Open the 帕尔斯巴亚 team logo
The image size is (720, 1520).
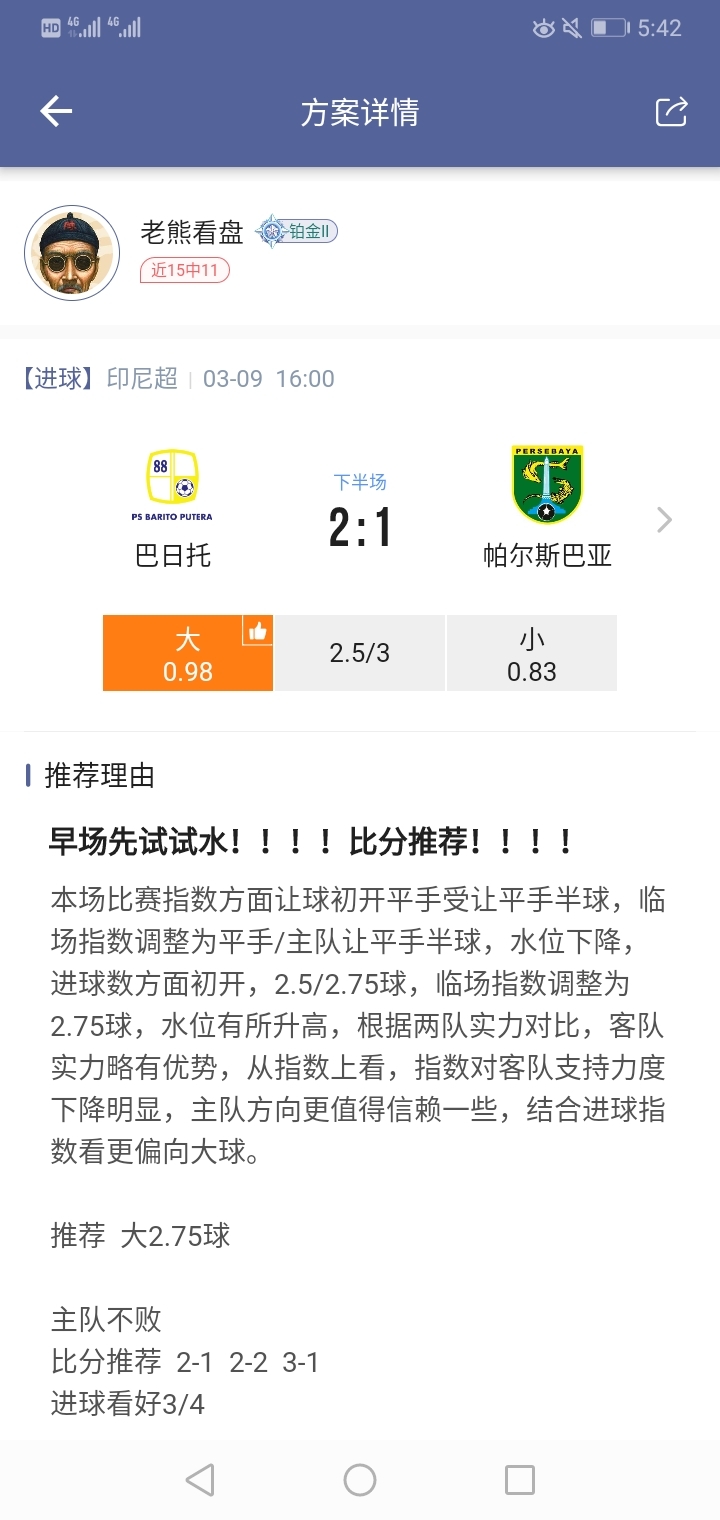click(x=547, y=486)
